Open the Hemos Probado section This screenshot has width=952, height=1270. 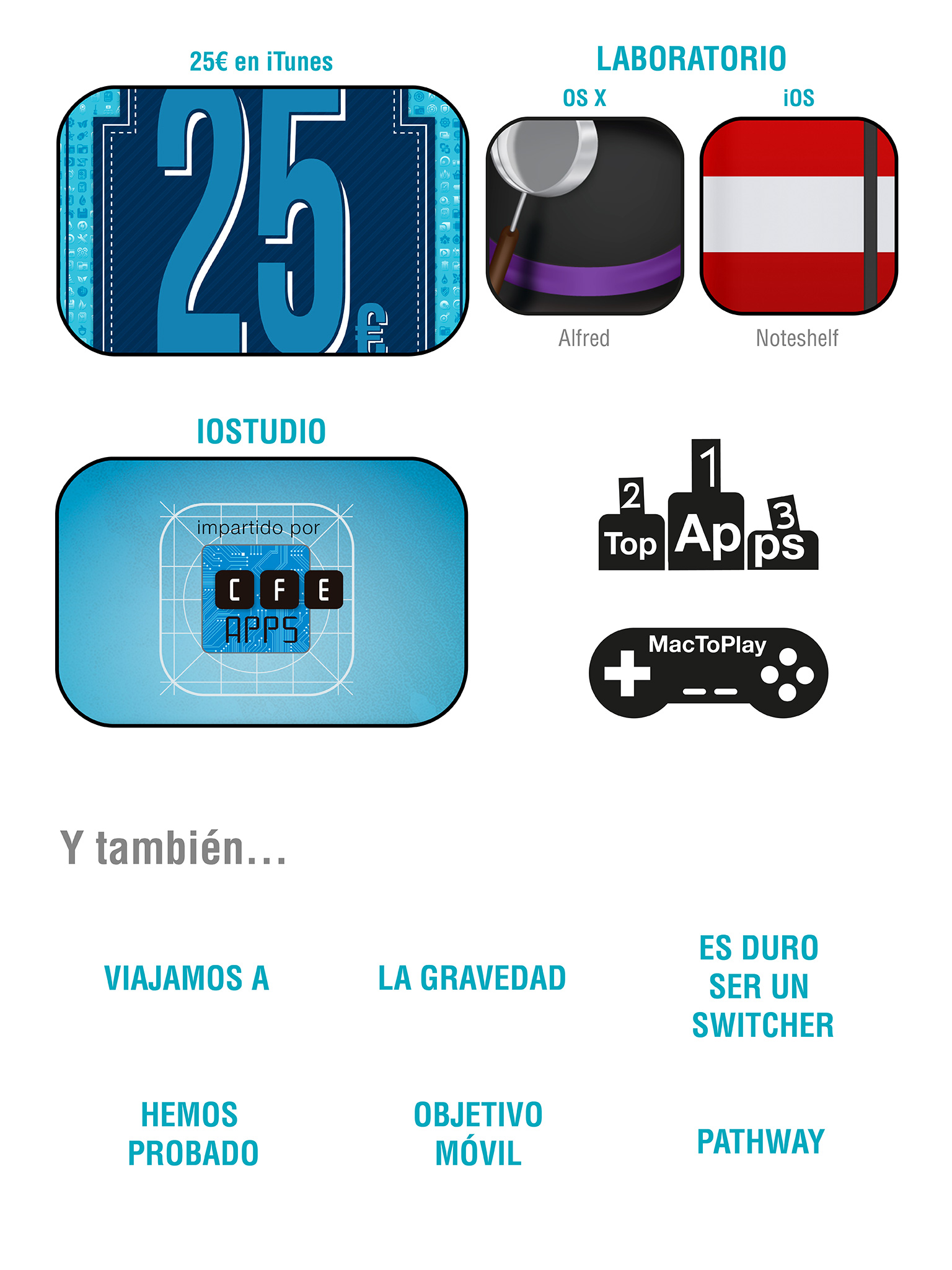[192, 1134]
